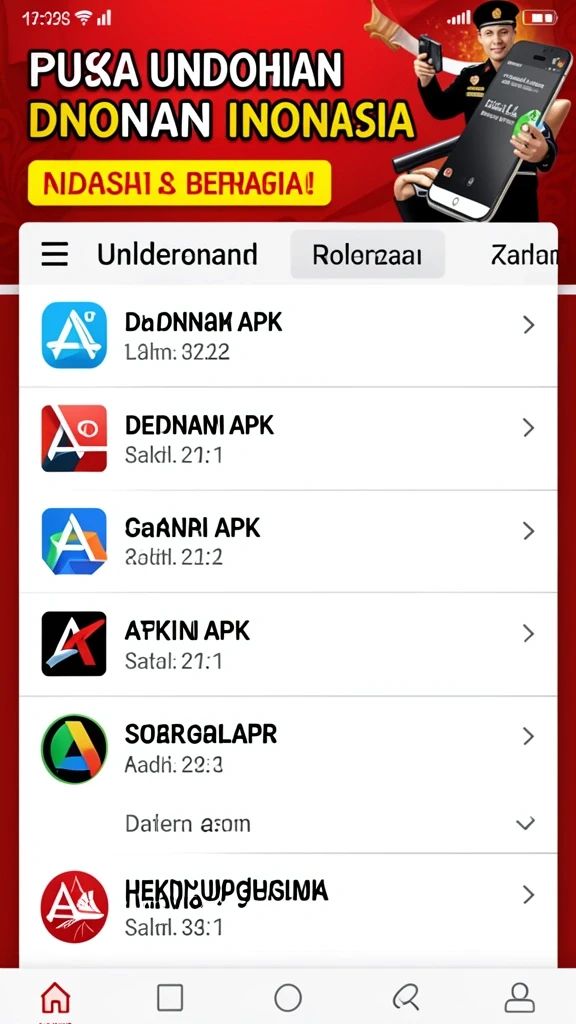This screenshot has height=1024, width=576.
Task: Open the profile tab
Action: [520, 998]
